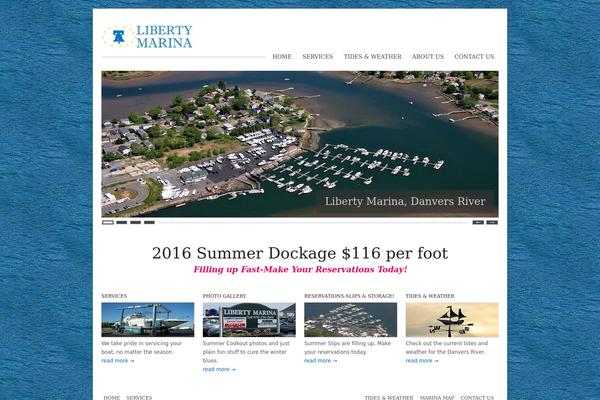Open the Contact Us page in header

[474, 57]
